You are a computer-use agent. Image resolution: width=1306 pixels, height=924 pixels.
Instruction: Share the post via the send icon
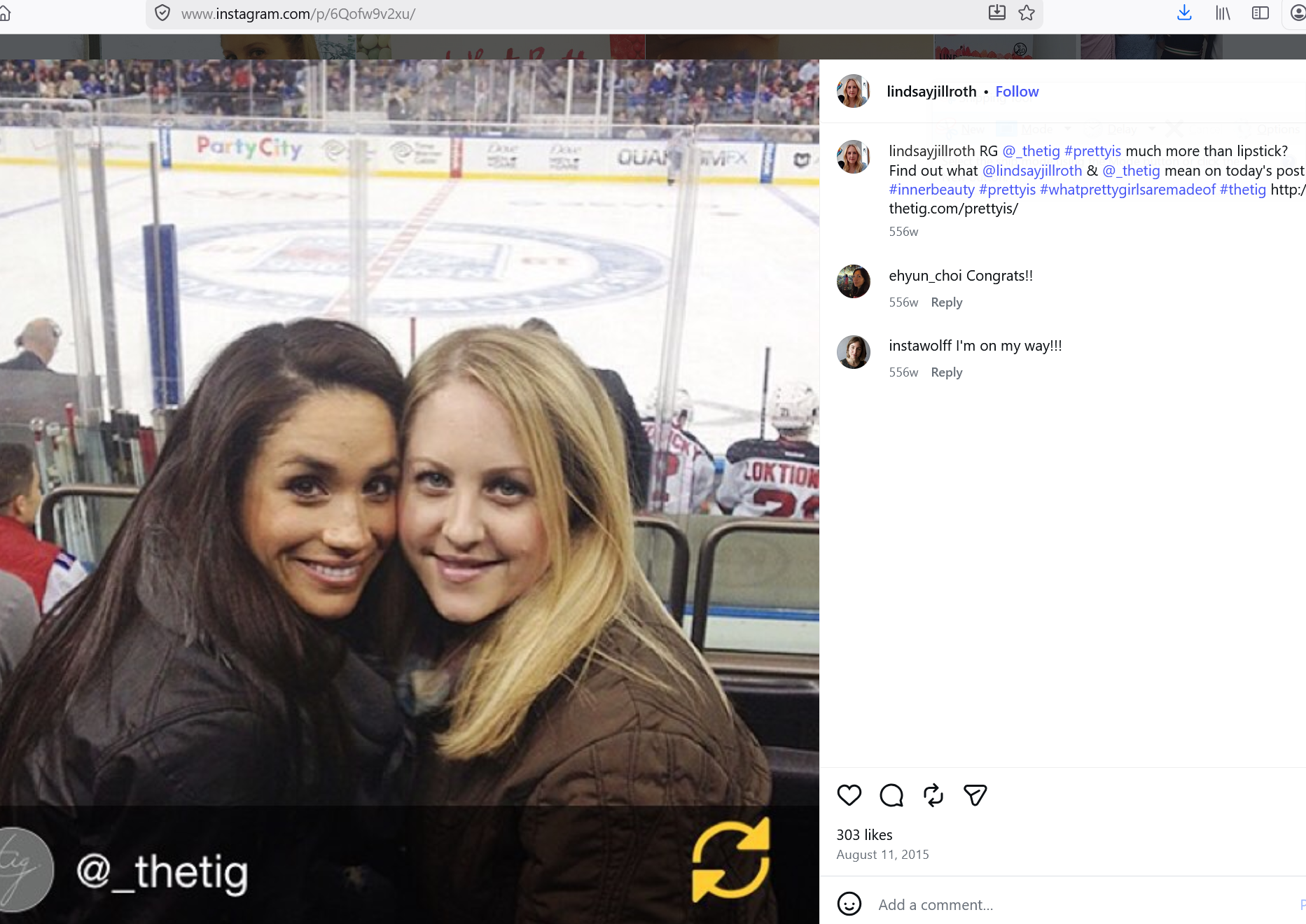[x=975, y=795]
